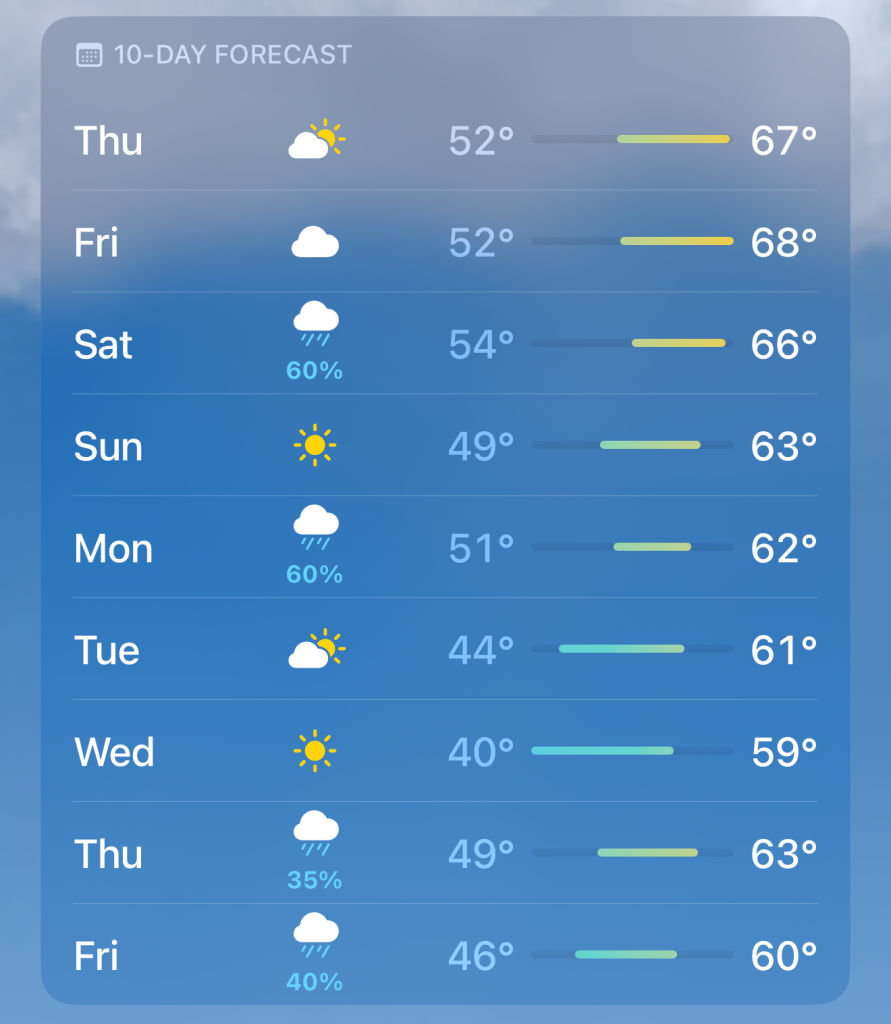Open Thursday forecast with 35% rain
This screenshot has width=891, height=1024.
(445, 854)
